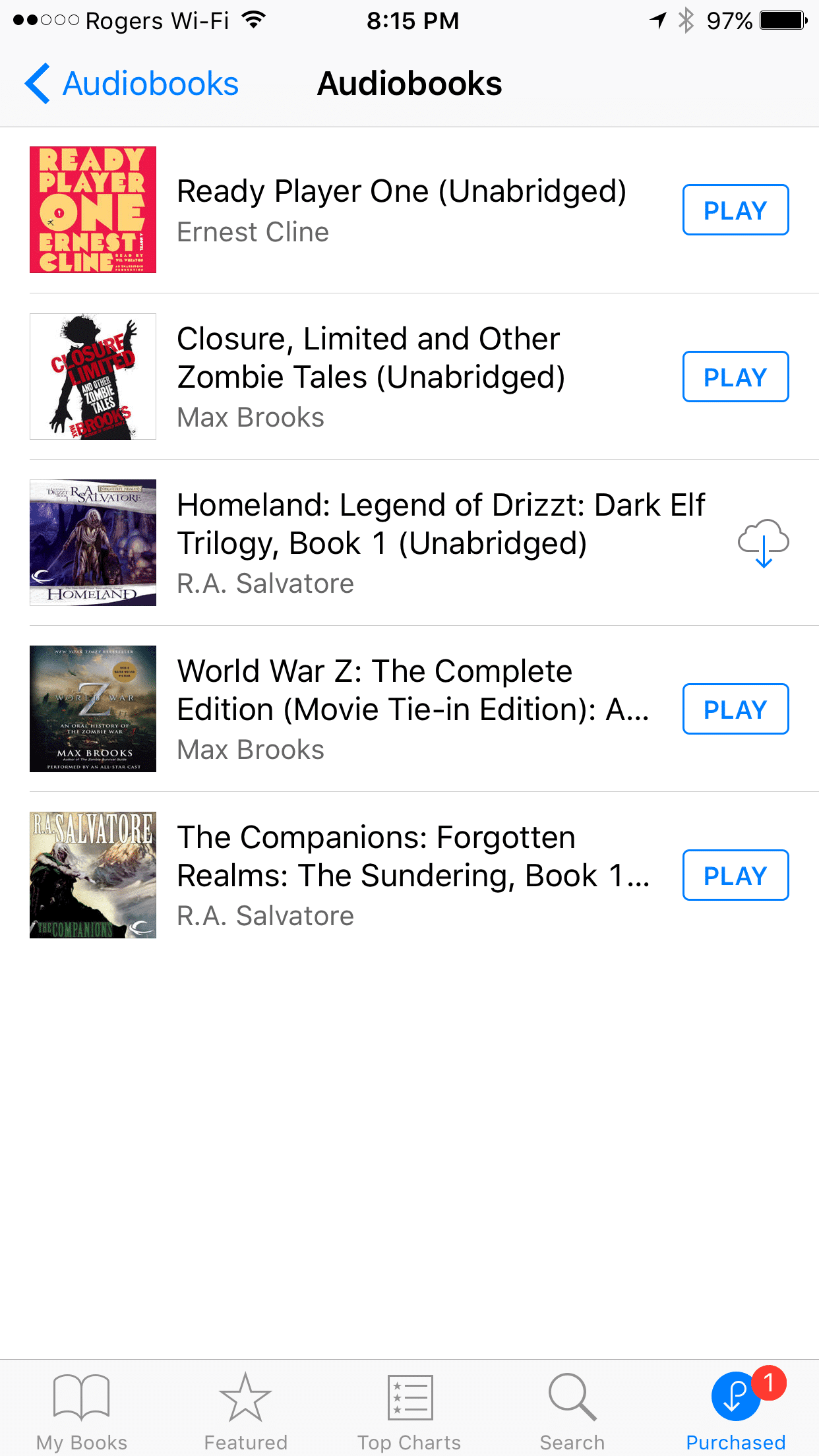Download Homeland: Legend of Drizzt from cloud
Image resolution: width=819 pixels, height=1456 pixels.
pyautogui.click(x=763, y=543)
